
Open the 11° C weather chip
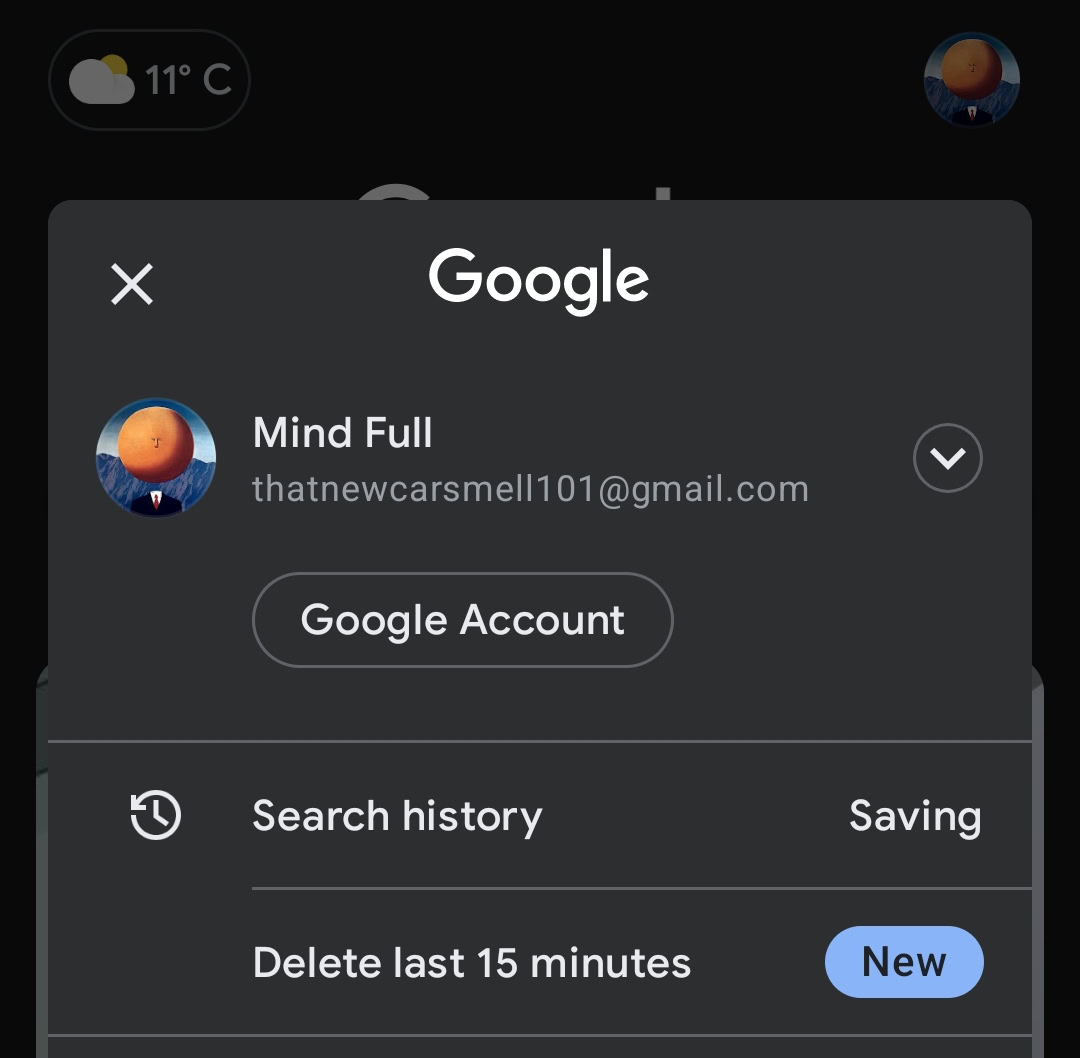pyautogui.click(x=149, y=80)
